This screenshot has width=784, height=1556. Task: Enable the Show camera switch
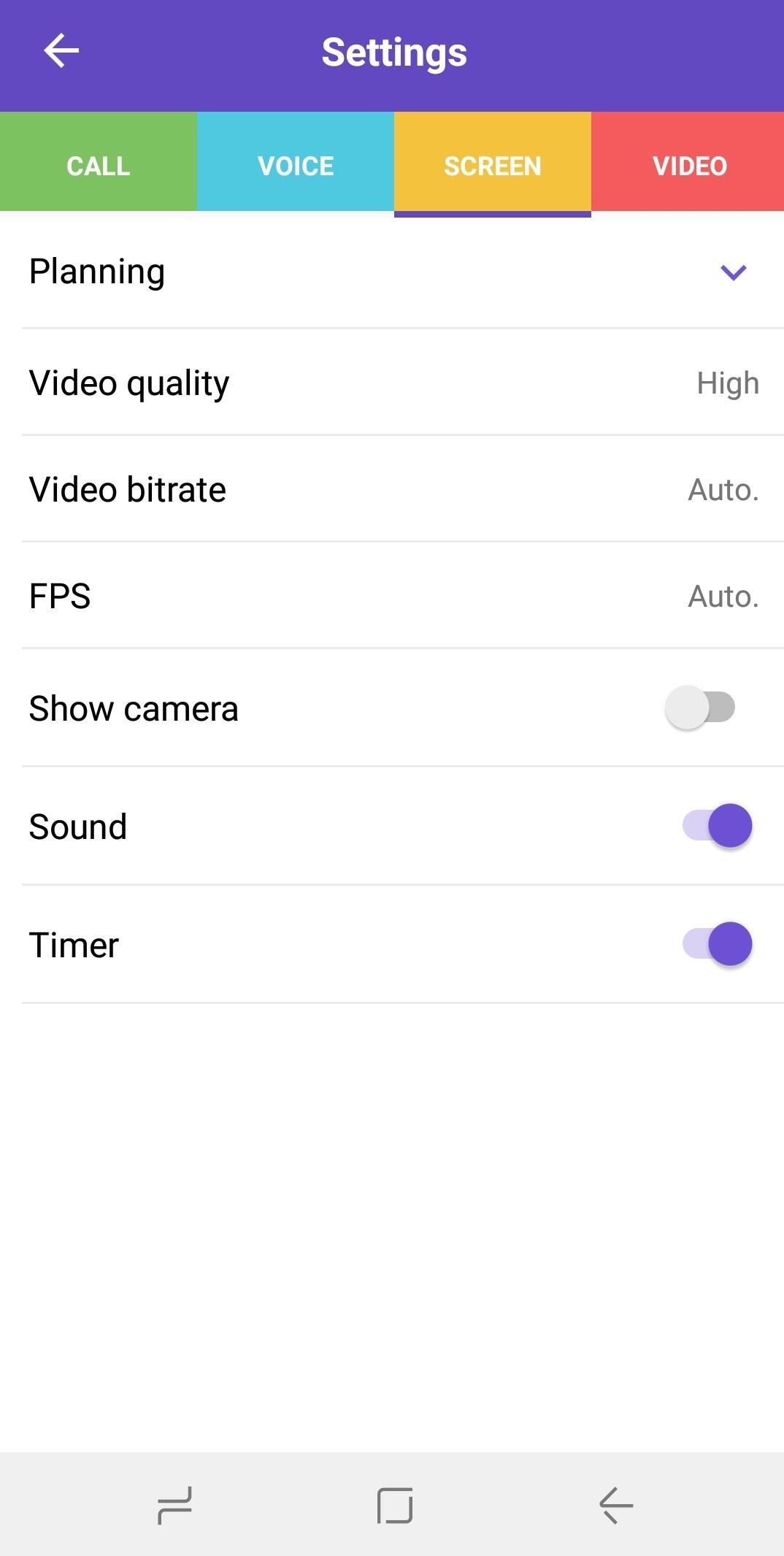[x=700, y=708]
